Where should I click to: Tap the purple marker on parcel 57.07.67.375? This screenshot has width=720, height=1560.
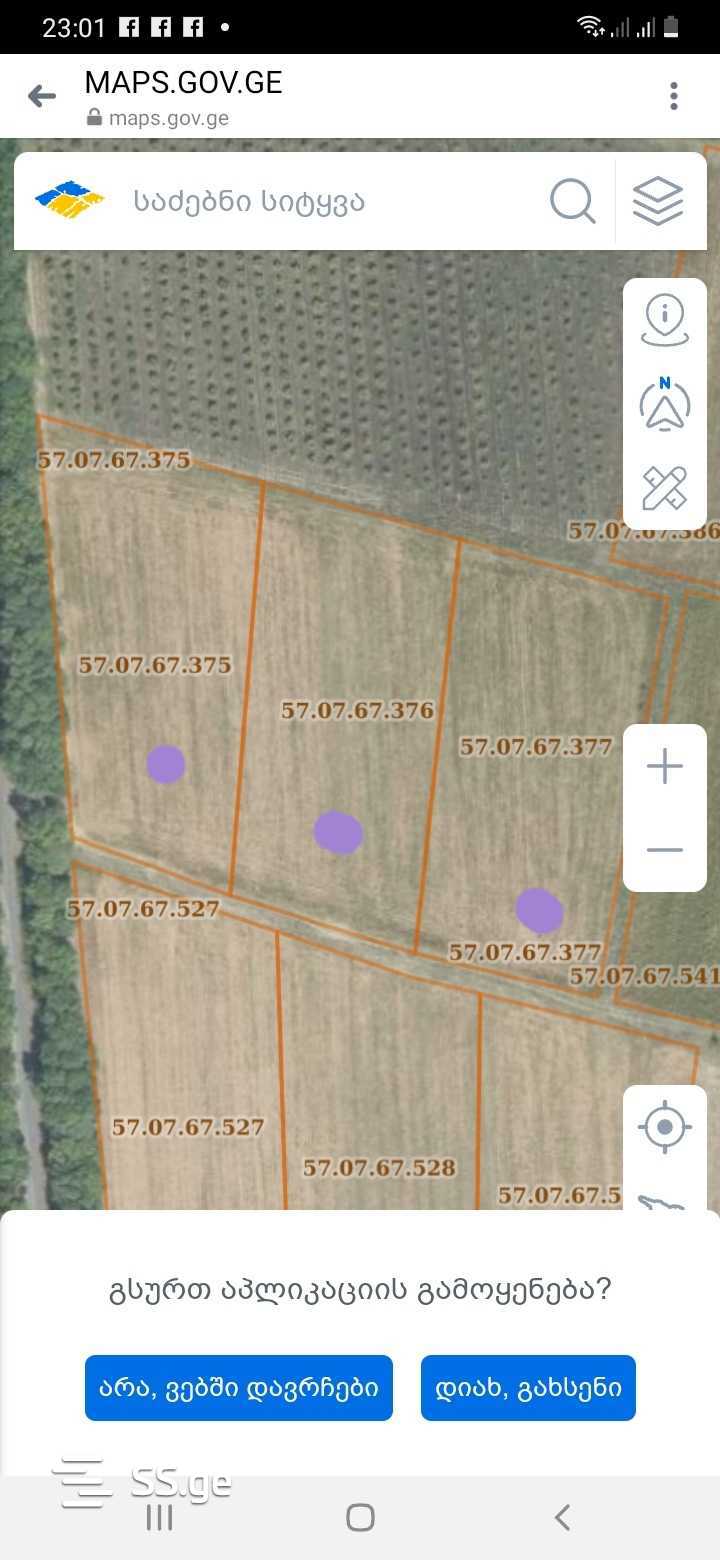point(166,764)
